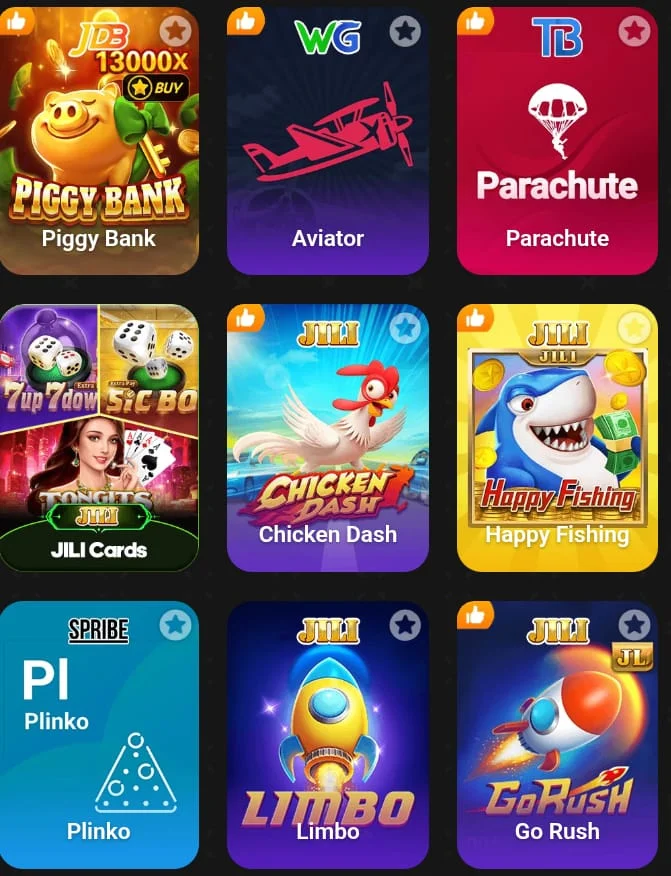Mark Chicken Dash as favorite
Screen dimensions: 671x876
point(405,327)
